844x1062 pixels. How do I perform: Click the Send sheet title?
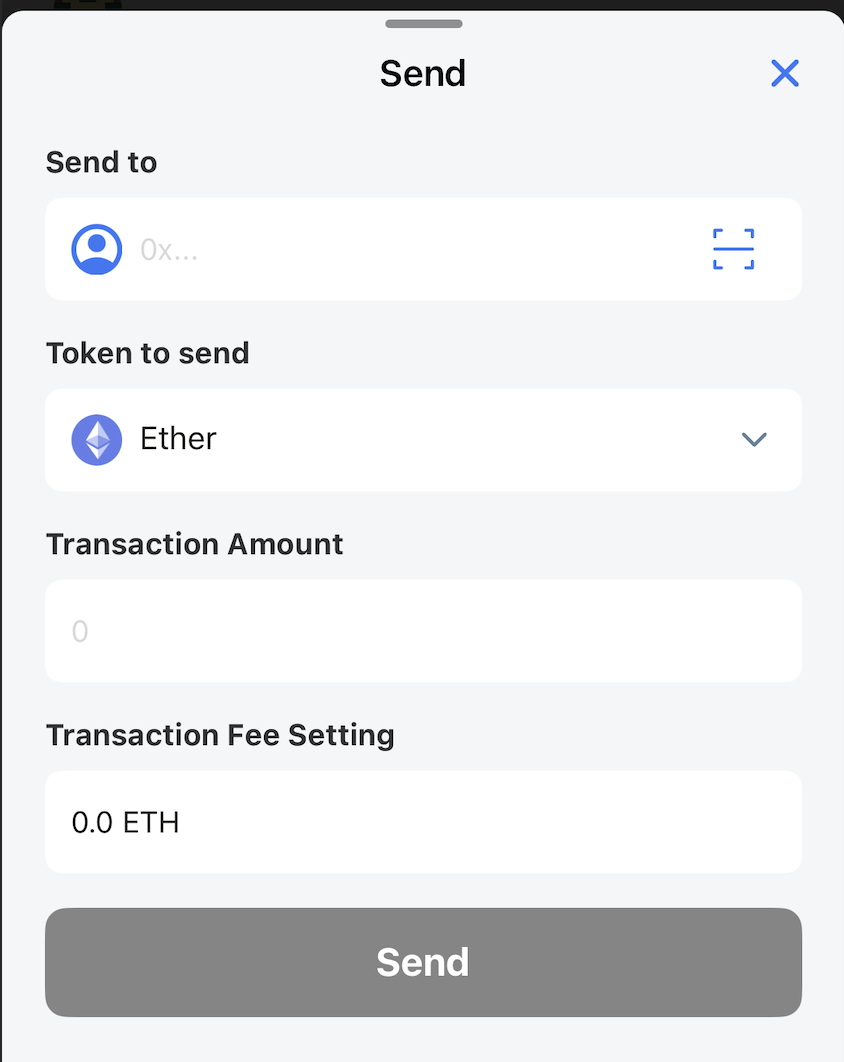click(x=422, y=73)
